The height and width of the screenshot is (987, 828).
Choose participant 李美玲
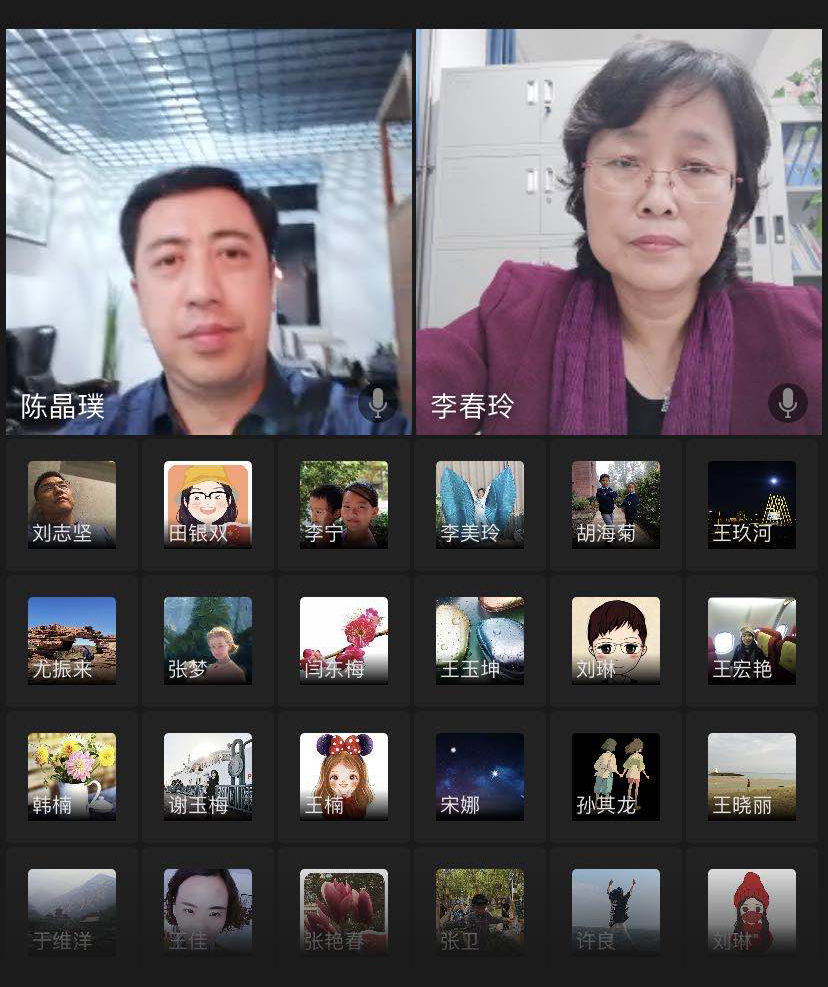480,505
